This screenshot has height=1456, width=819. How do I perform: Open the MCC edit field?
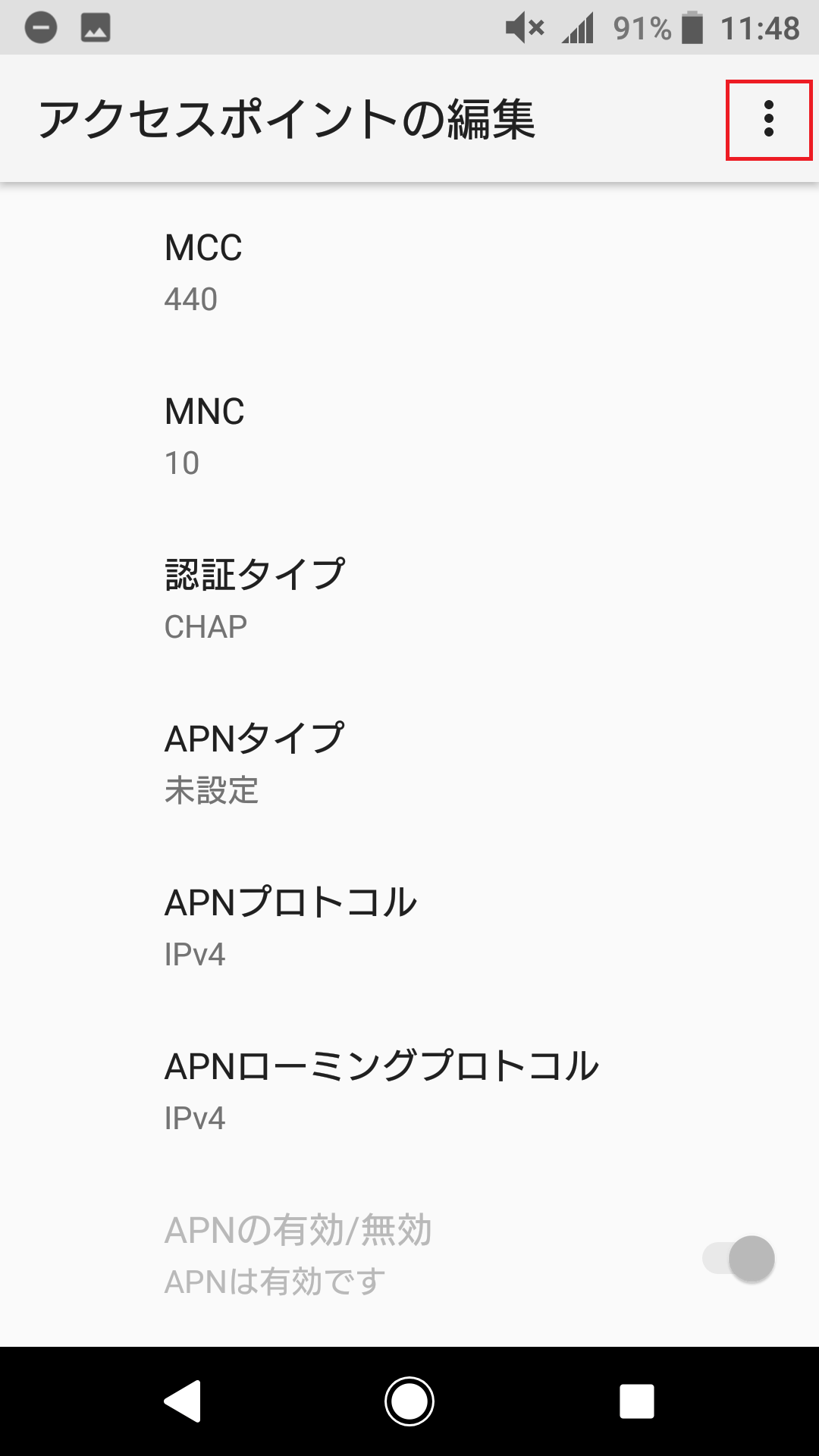pyautogui.click(x=409, y=273)
